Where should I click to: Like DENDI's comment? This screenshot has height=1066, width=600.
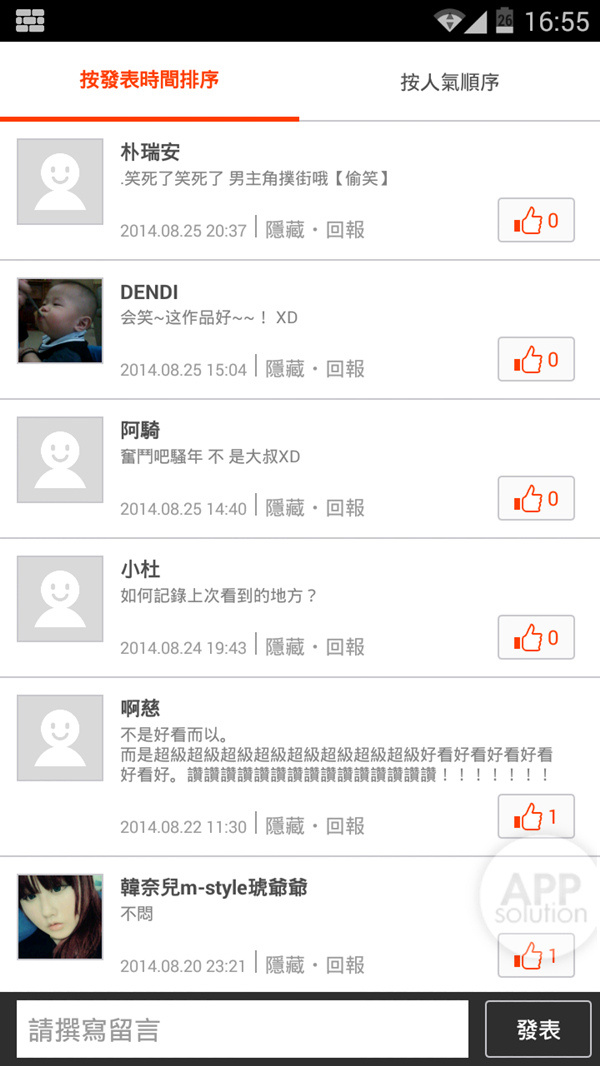point(536,359)
